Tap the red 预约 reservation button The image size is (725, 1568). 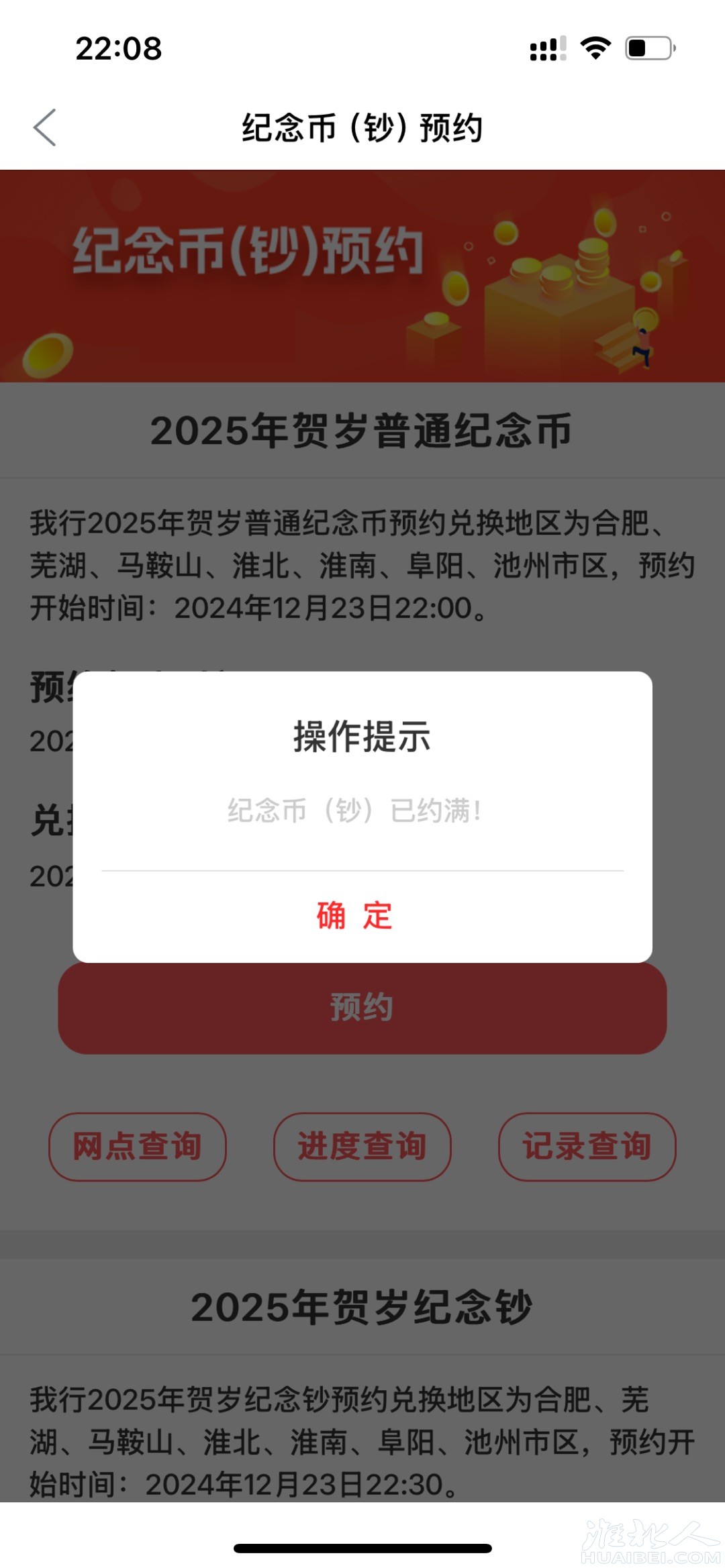point(362,1009)
